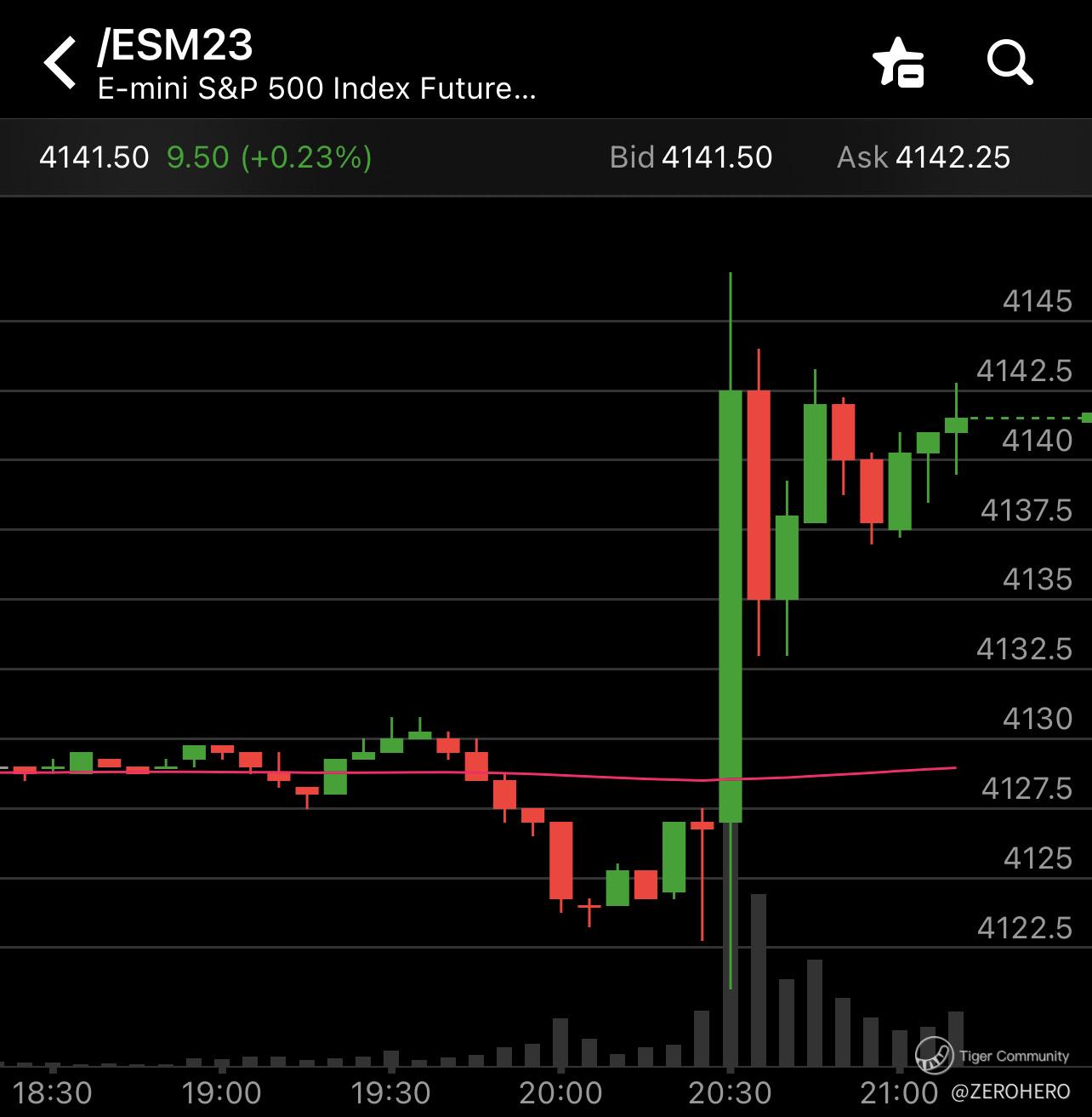Open the search magnifier
Image resolution: width=1092 pixels, height=1117 pixels.
pos(1009,62)
